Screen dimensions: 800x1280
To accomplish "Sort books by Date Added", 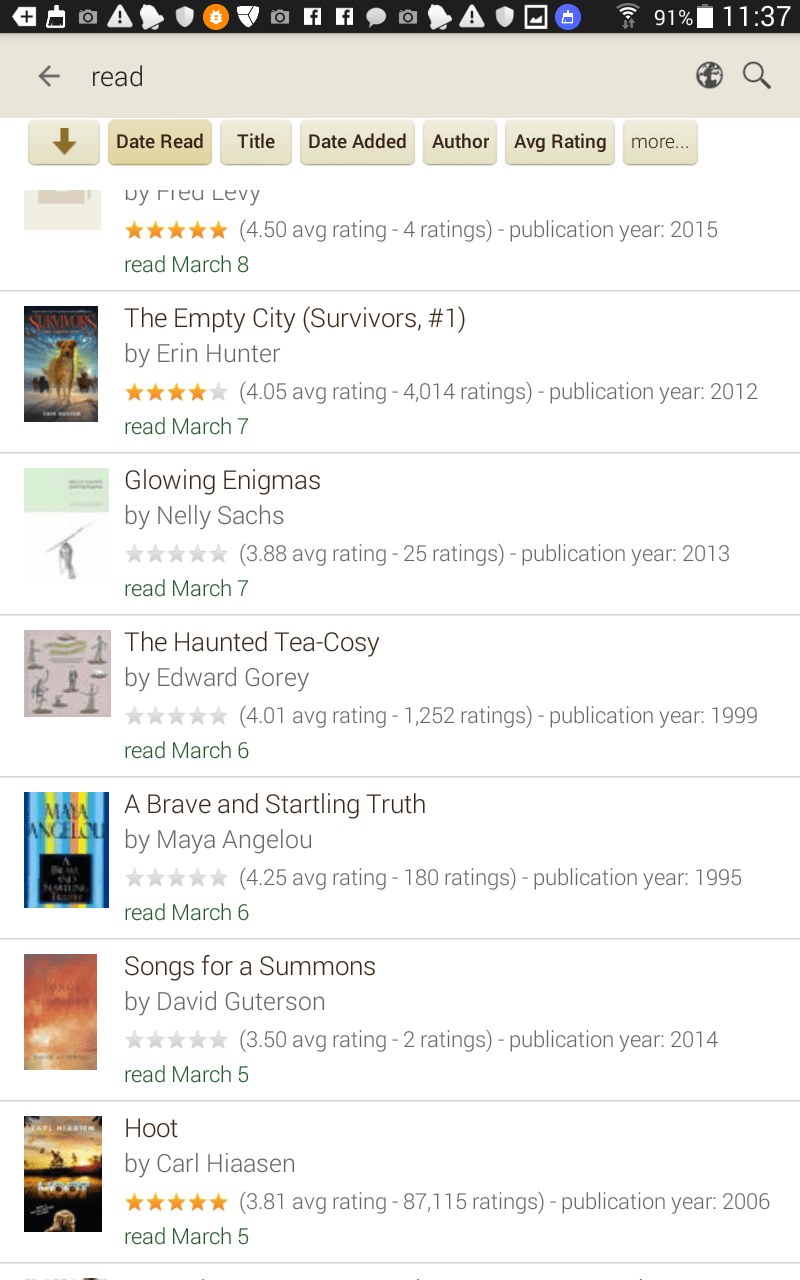I will [x=357, y=142].
